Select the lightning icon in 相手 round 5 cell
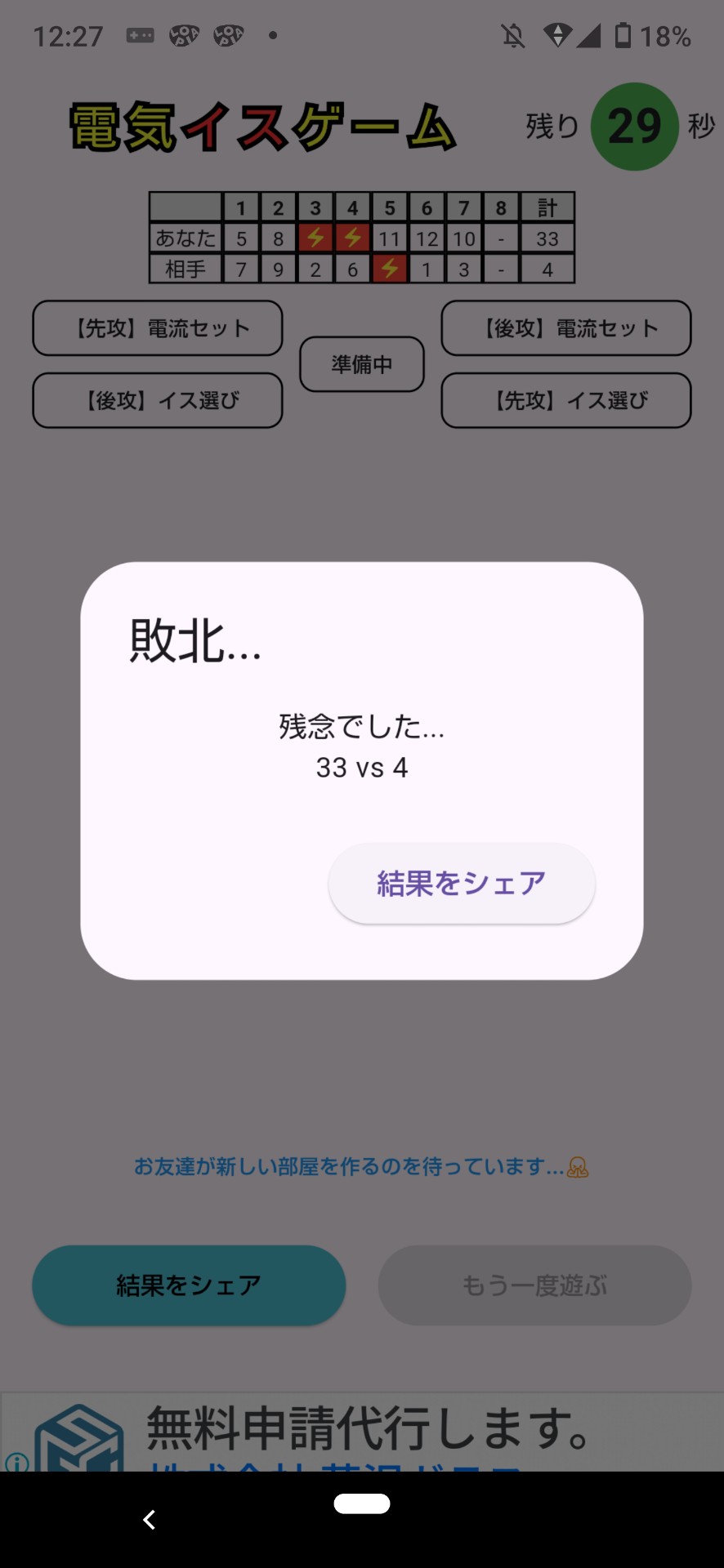724x1568 pixels. click(390, 269)
